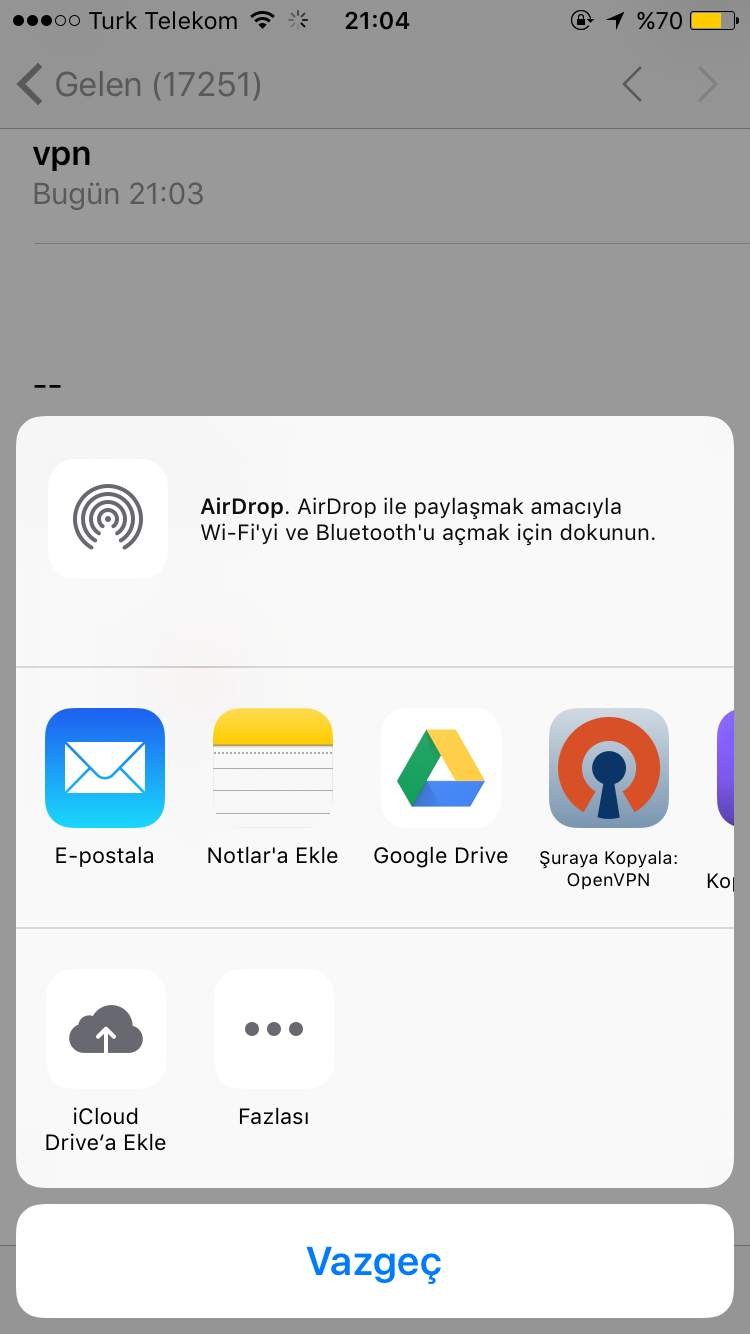750x1334 pixels.
Task: Tap AirDrop to enable Wi-Fi and Bluetooth
Action: 108,518
